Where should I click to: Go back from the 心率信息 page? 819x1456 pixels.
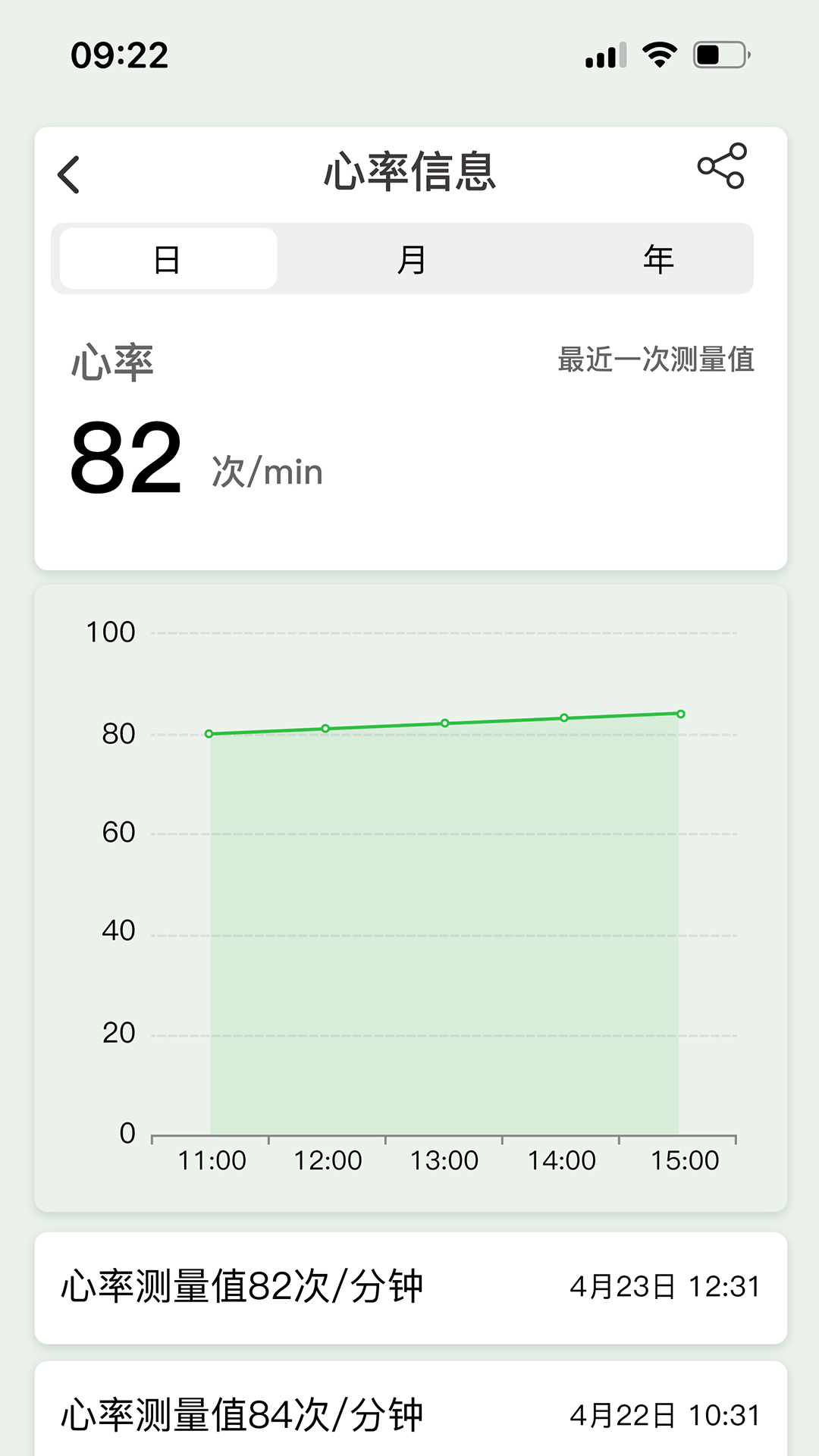point(69,174)
